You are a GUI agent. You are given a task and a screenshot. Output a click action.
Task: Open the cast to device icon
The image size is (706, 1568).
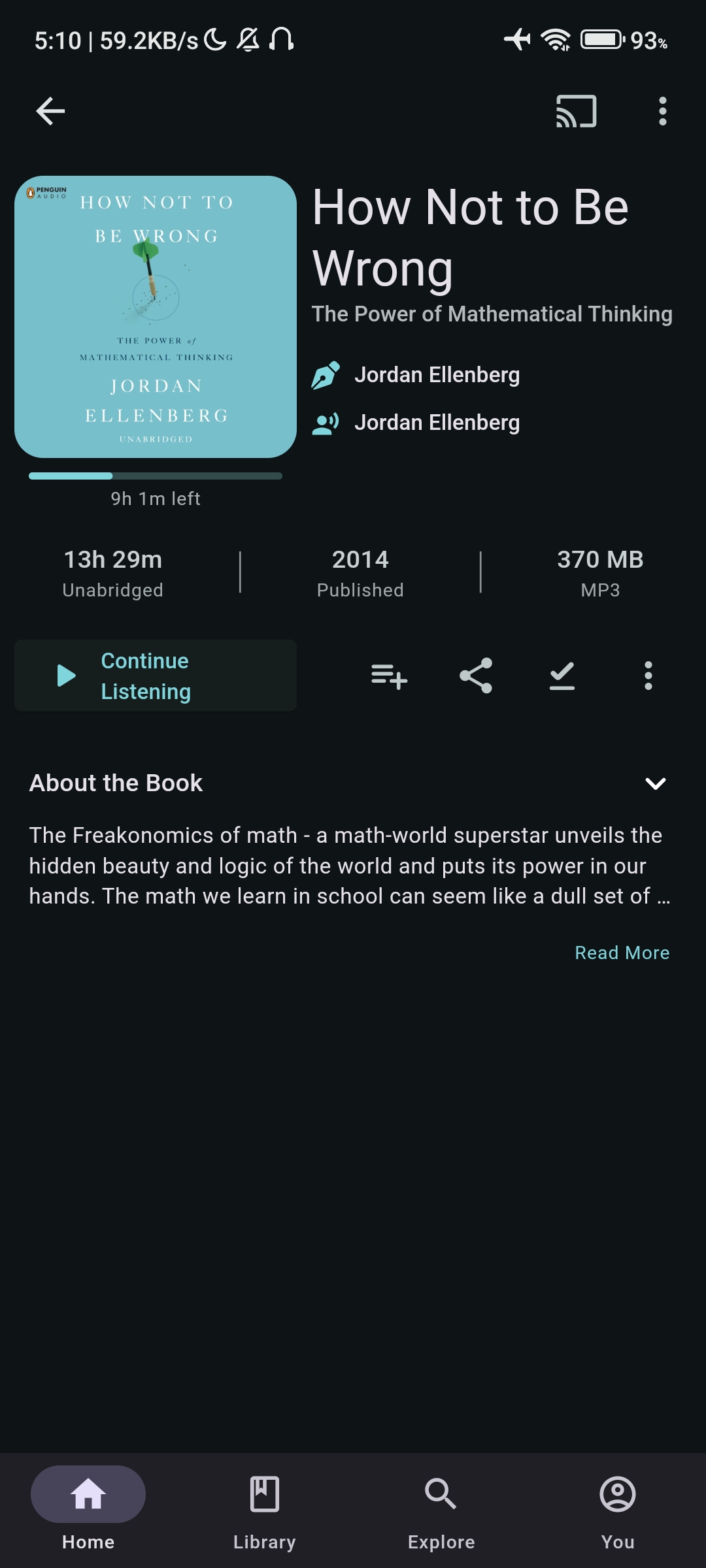point(576,111)
